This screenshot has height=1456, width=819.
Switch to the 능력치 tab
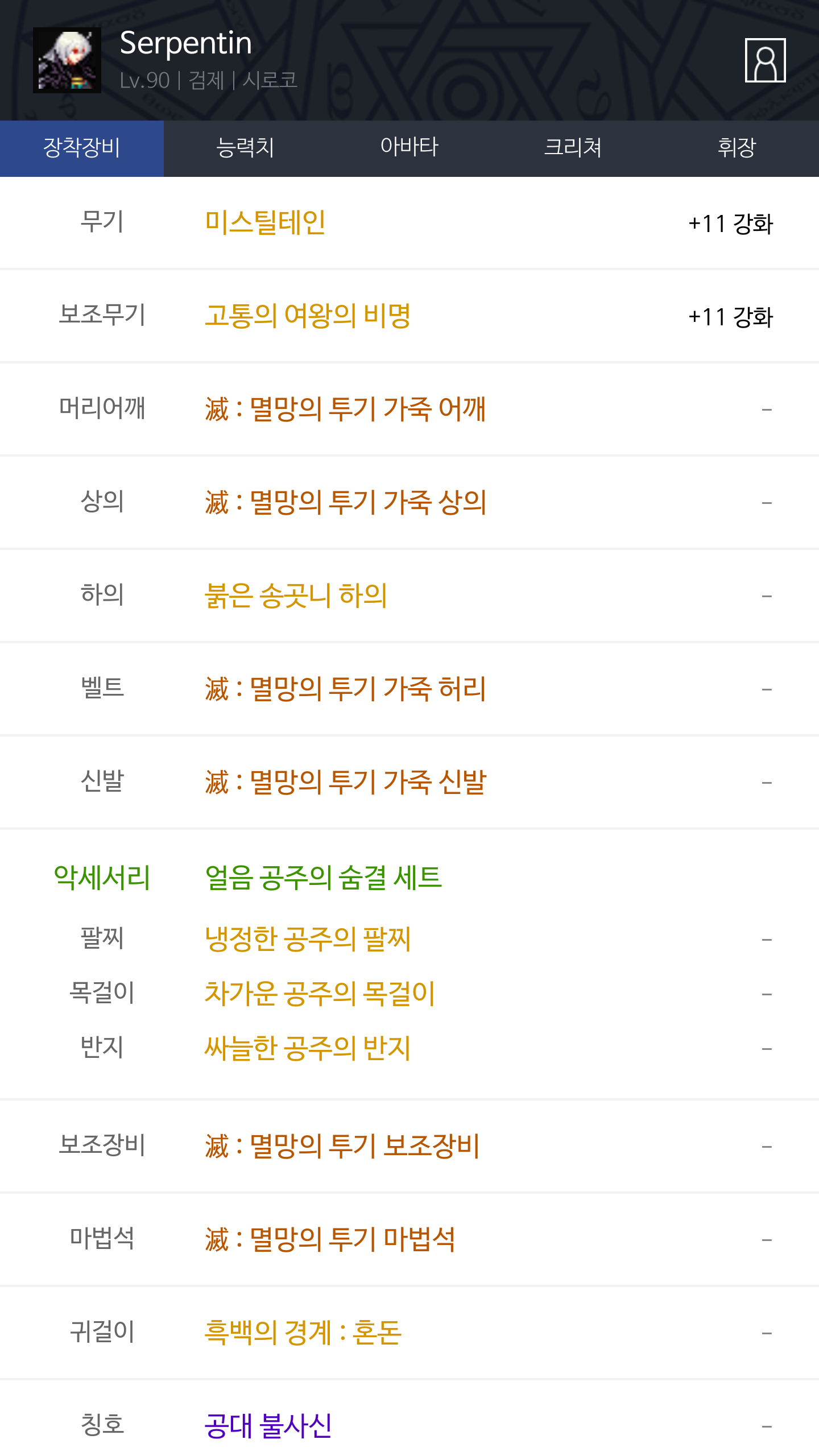click(x=246, y=148)
